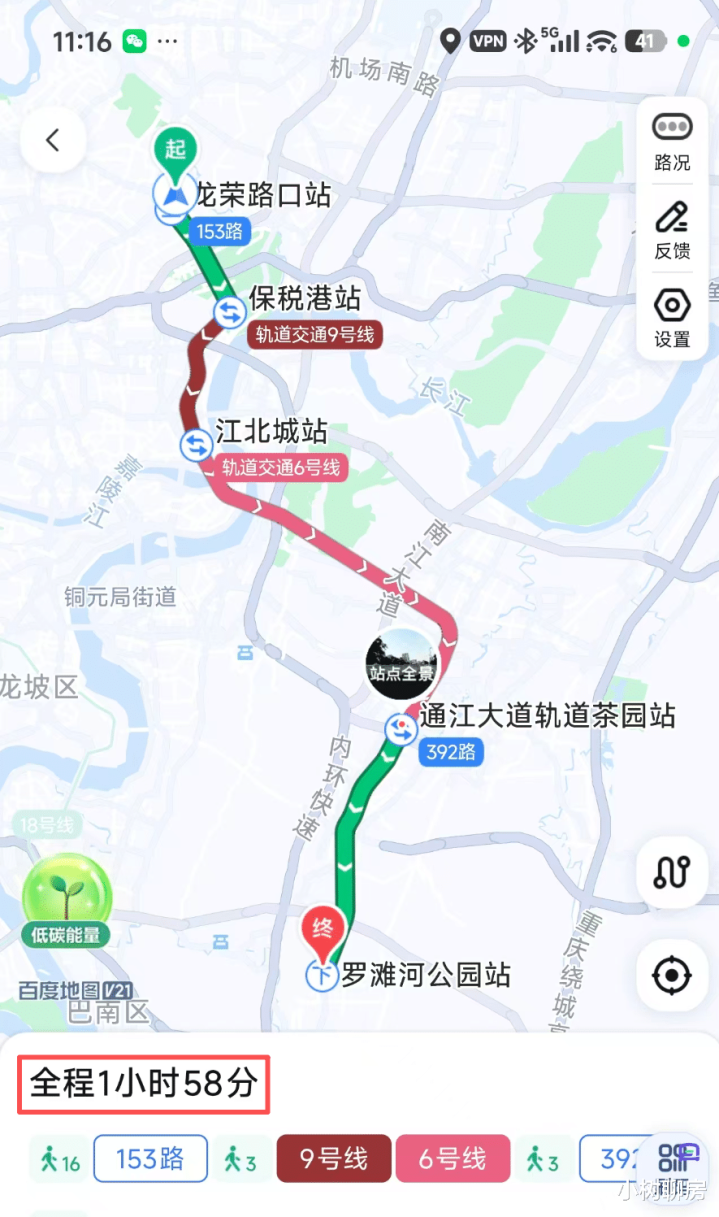
Task: Select the 6号线 segment chip
Action: point(452,1159)
